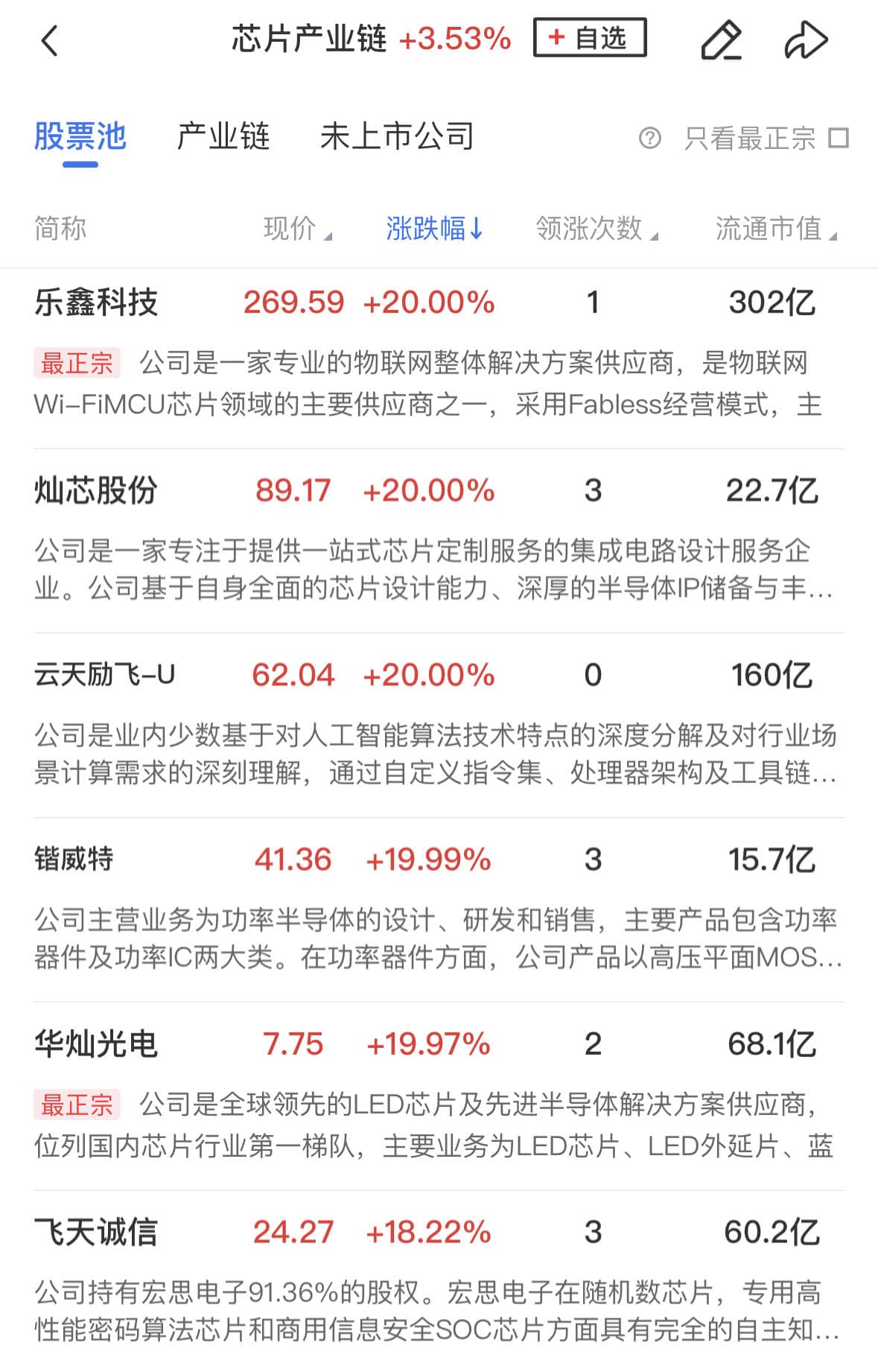
Task: Switch to the 未上市公司 tab
Action: click(397, 137)
